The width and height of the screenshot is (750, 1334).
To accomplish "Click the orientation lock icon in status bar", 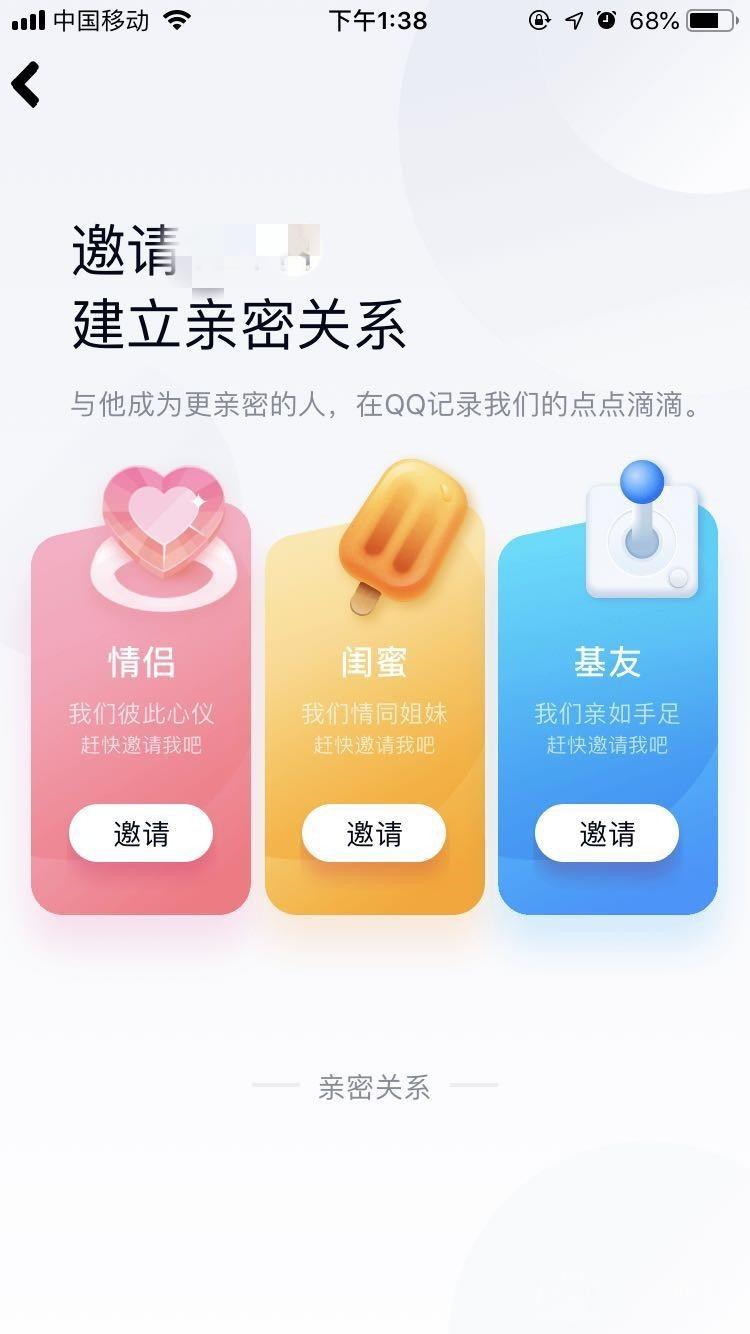I will 538,20.
